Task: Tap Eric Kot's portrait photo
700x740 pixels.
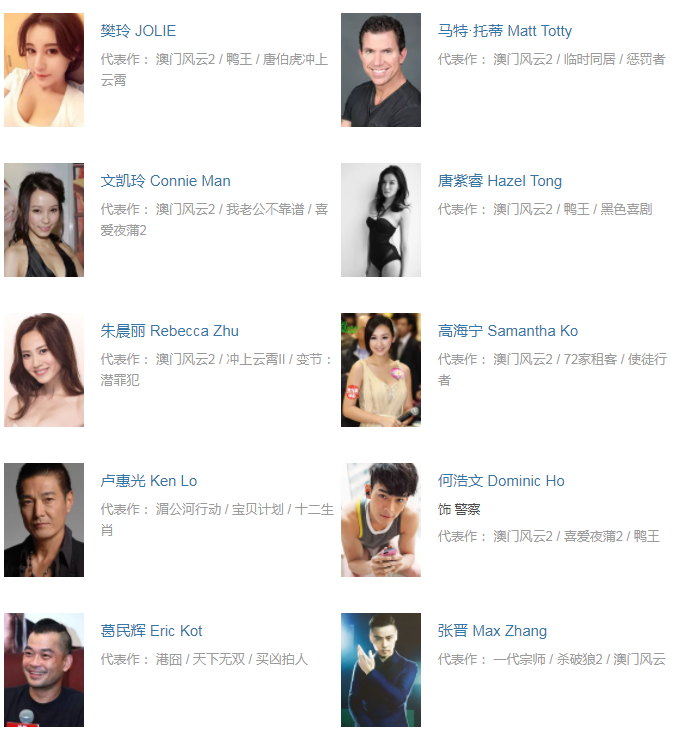Action: coord(44,670)
